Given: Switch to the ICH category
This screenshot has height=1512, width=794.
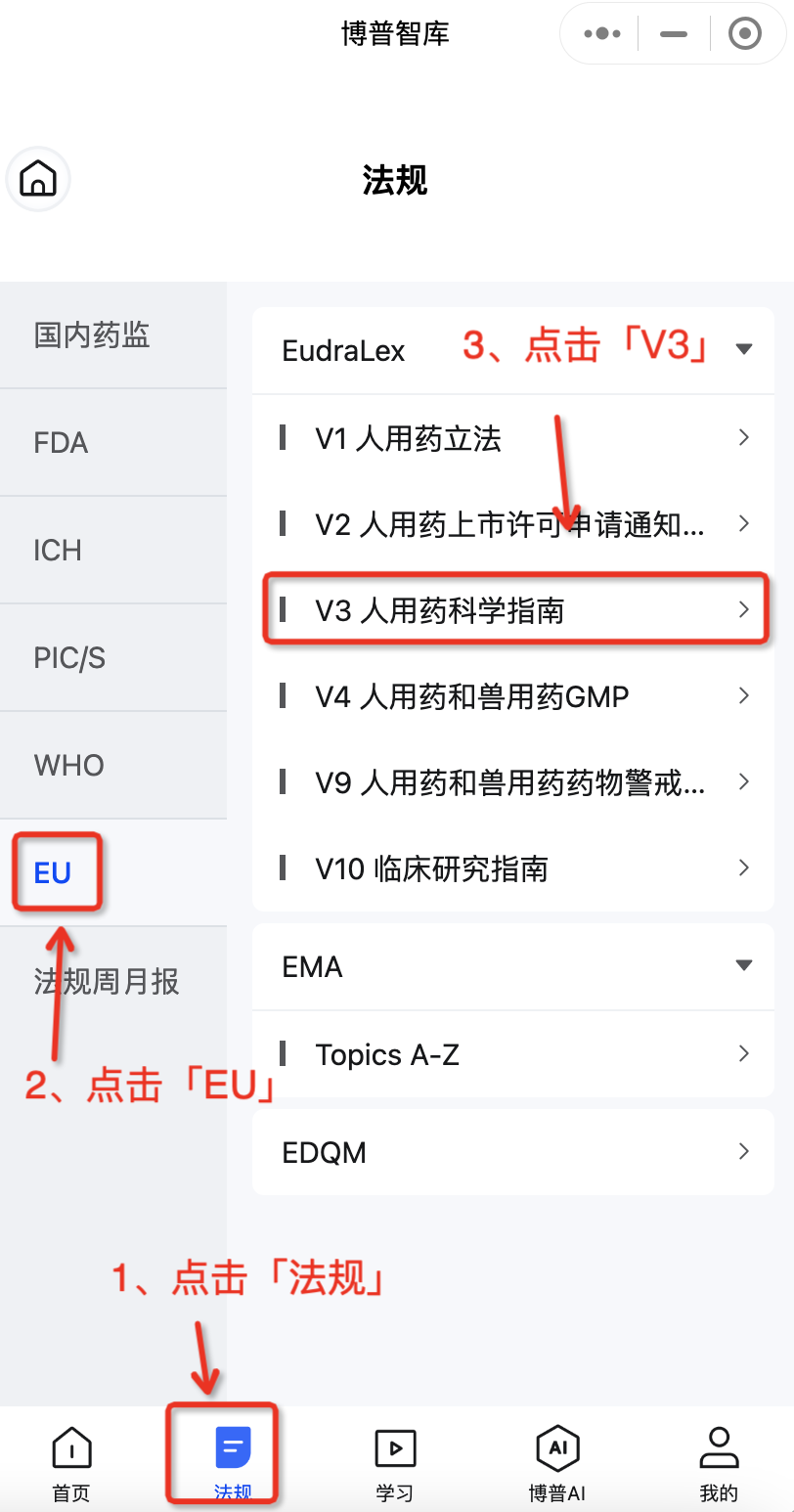Looking at the screenshot, I should [x=58, y=551].
